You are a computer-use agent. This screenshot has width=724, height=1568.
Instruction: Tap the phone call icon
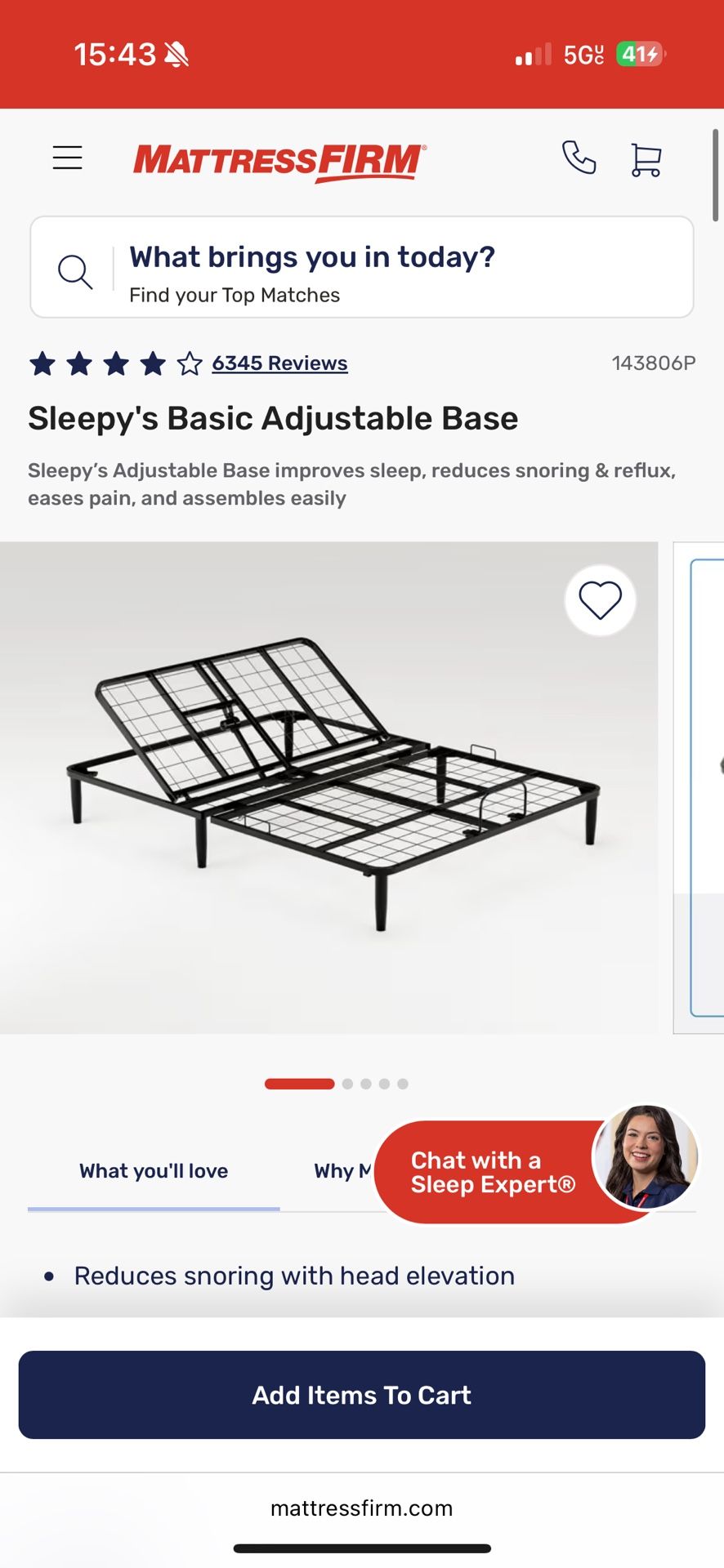579,158
